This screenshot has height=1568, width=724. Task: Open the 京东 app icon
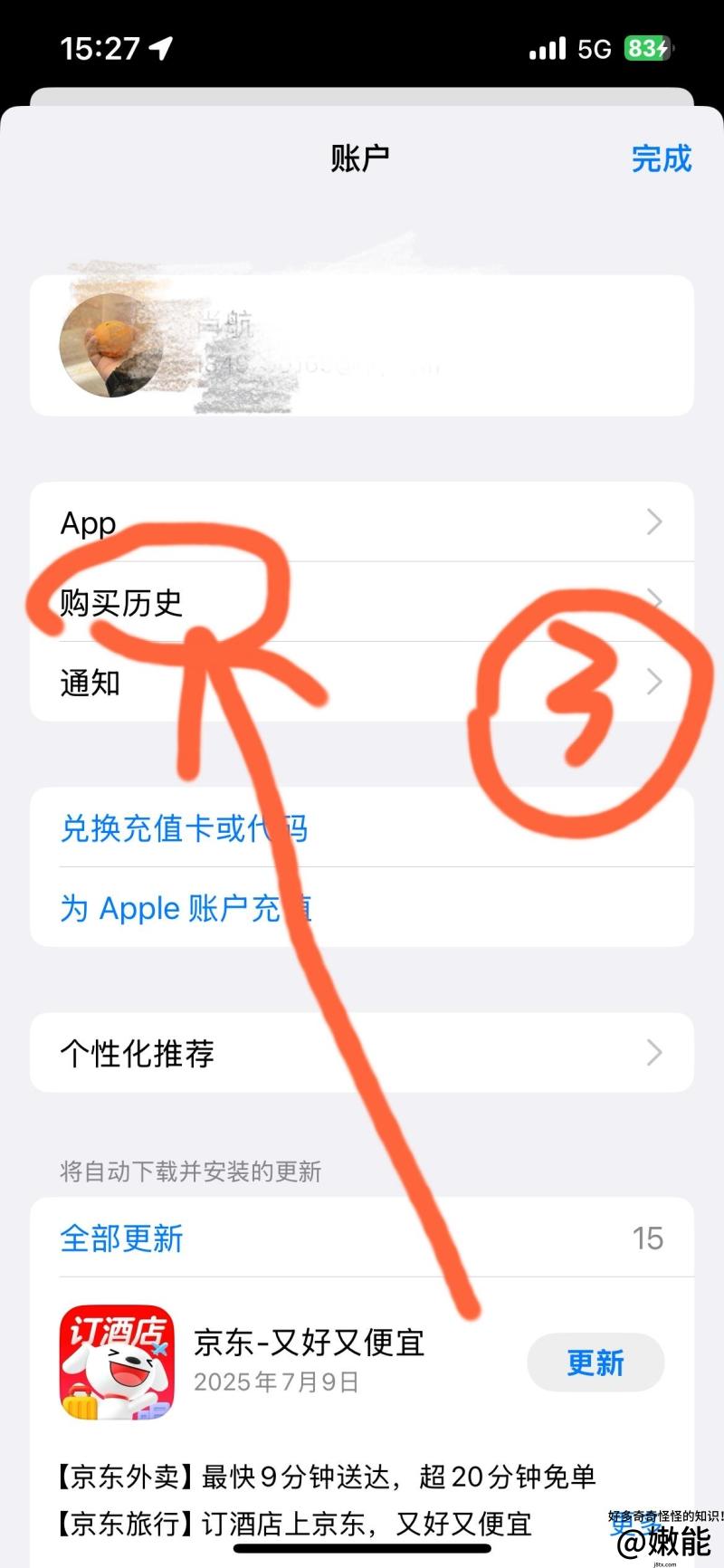coord(117,1362)
